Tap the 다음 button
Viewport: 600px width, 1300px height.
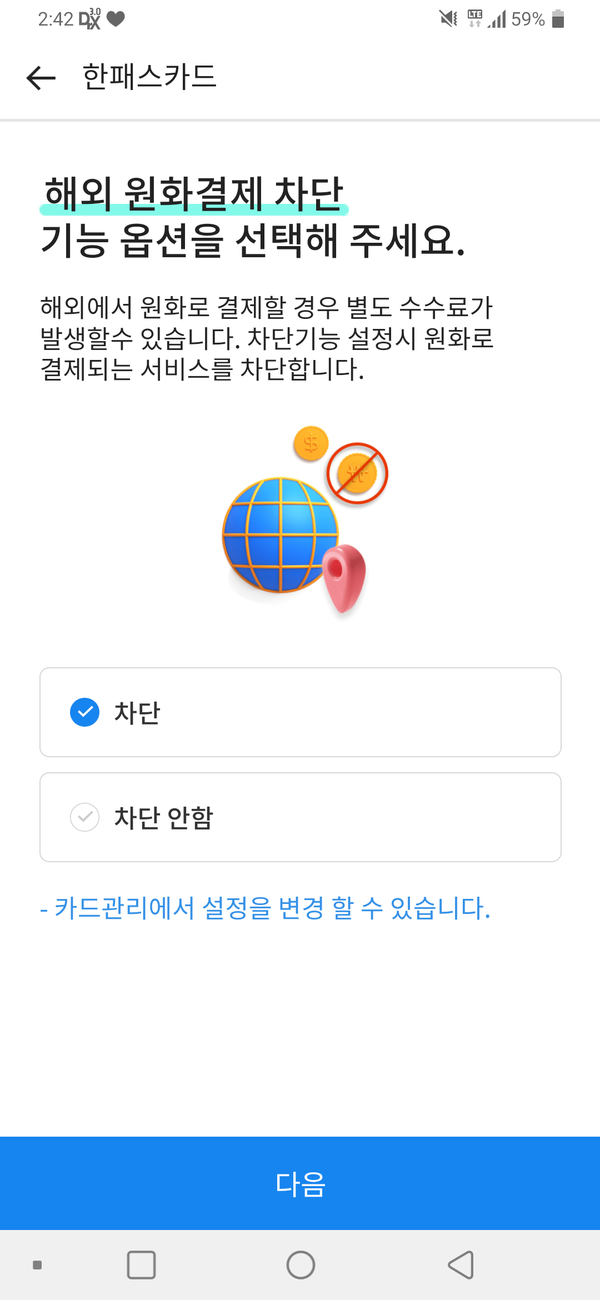pos(300,1184)
